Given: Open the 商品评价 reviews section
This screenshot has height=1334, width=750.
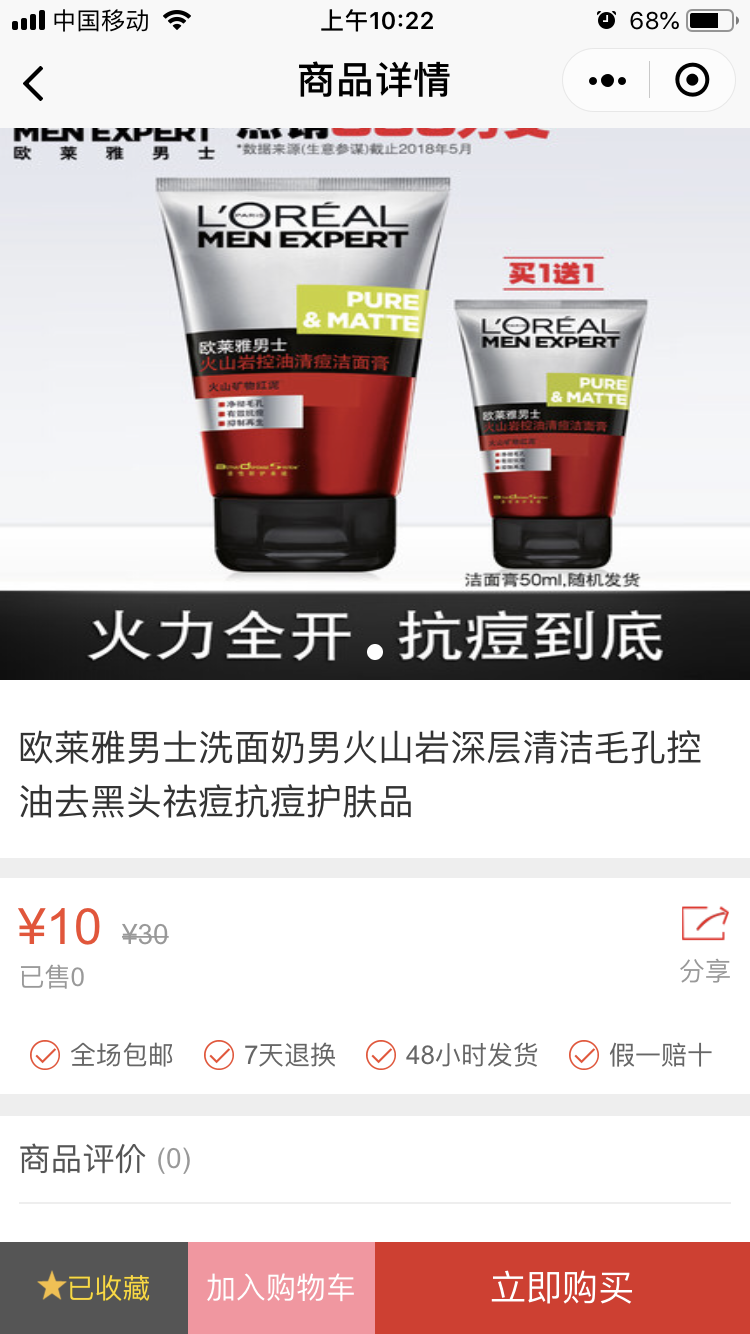Looking at the screenshot, I should pyautogui.click(x=105, y=1160).
